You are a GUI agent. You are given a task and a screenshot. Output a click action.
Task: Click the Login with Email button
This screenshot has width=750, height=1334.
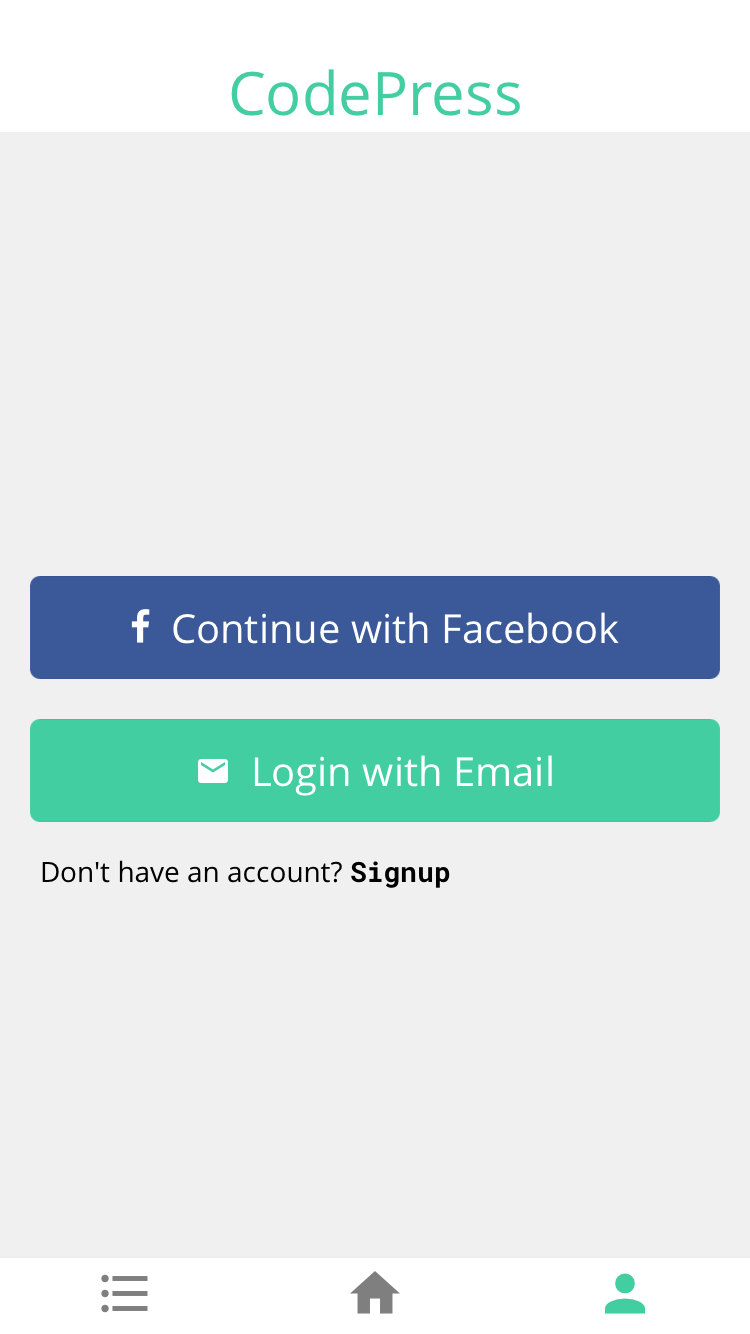[375, 771]
